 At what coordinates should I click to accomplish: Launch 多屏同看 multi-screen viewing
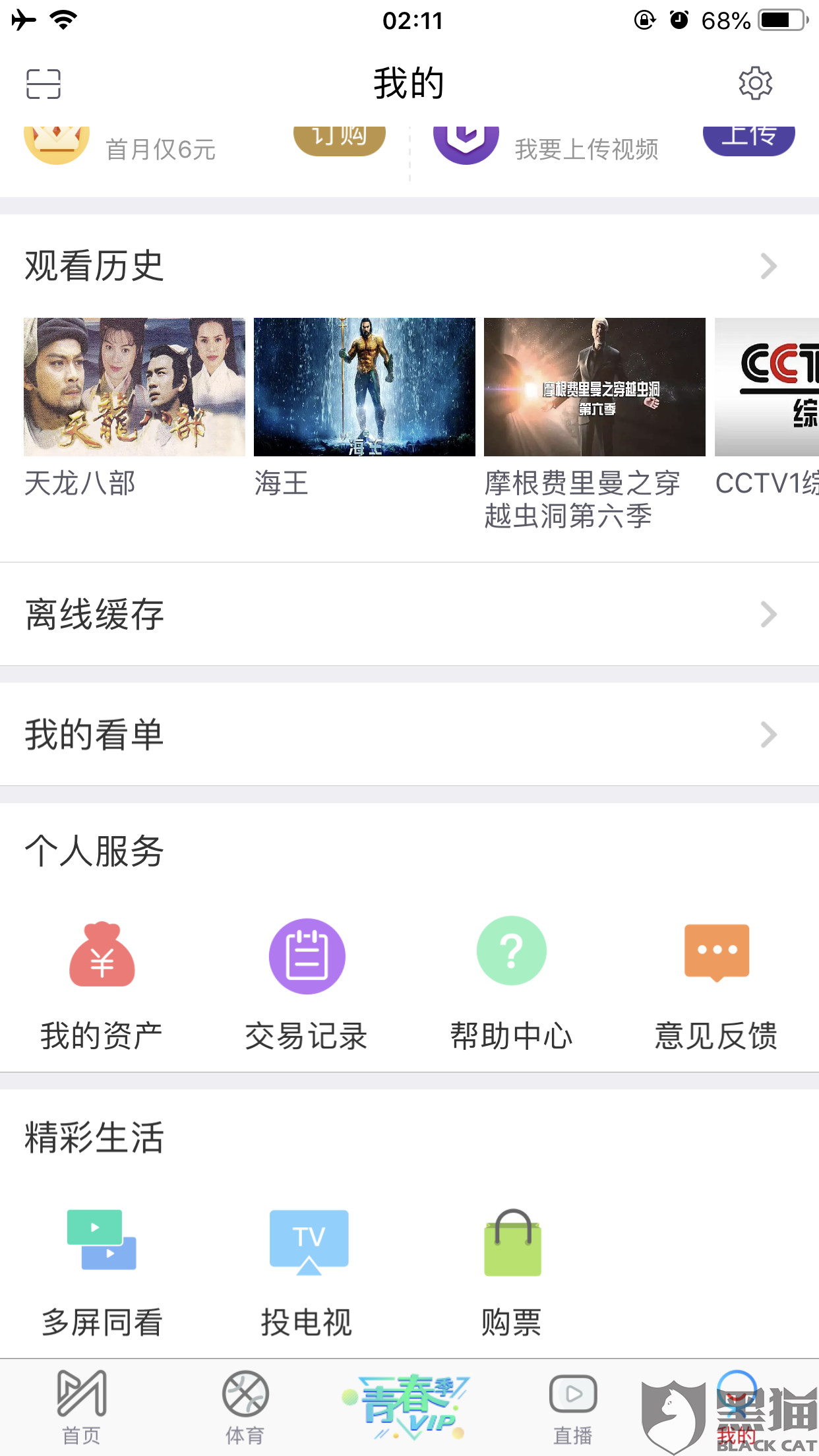click(102, 1269)
